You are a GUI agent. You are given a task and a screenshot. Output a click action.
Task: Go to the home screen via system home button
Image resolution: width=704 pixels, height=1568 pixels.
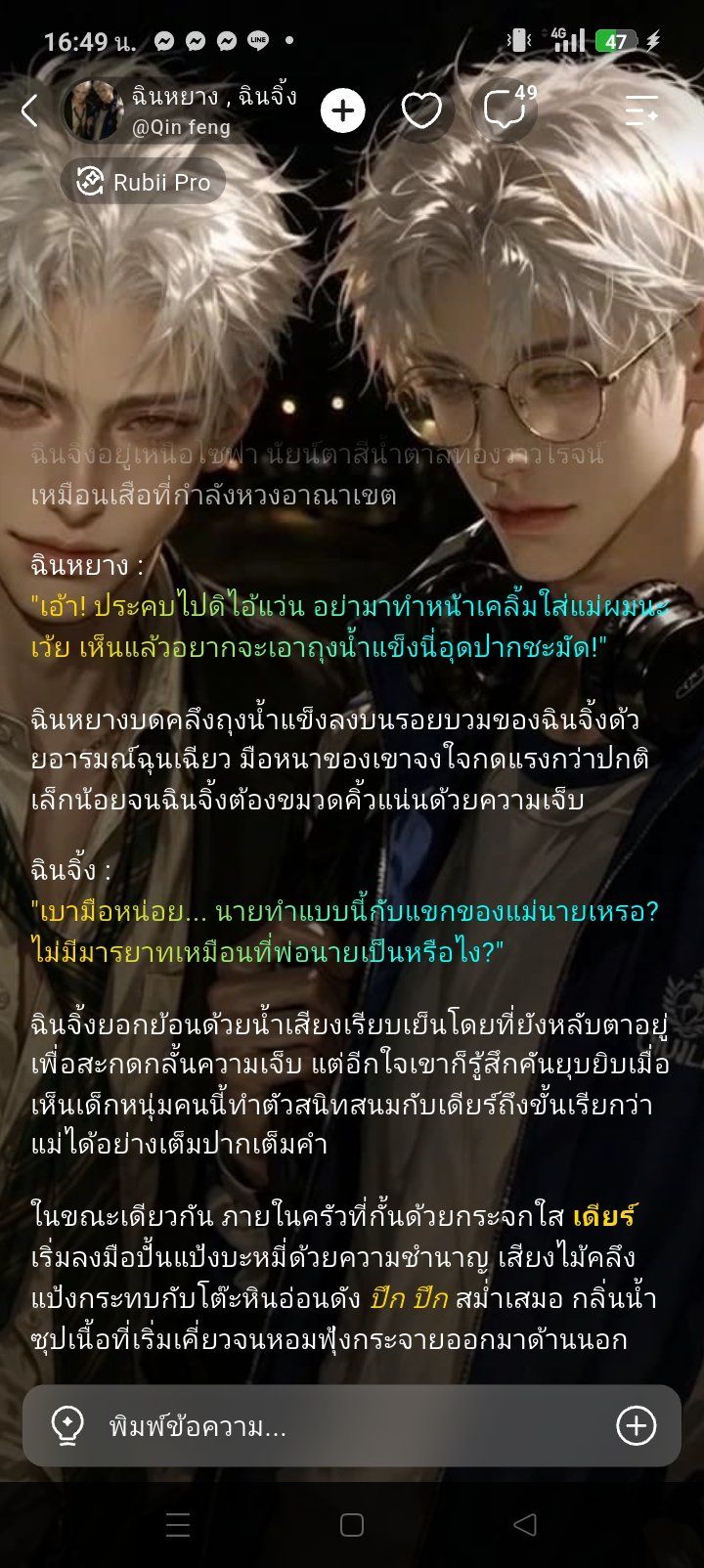pyautogui.click(x=352, y=1525)
